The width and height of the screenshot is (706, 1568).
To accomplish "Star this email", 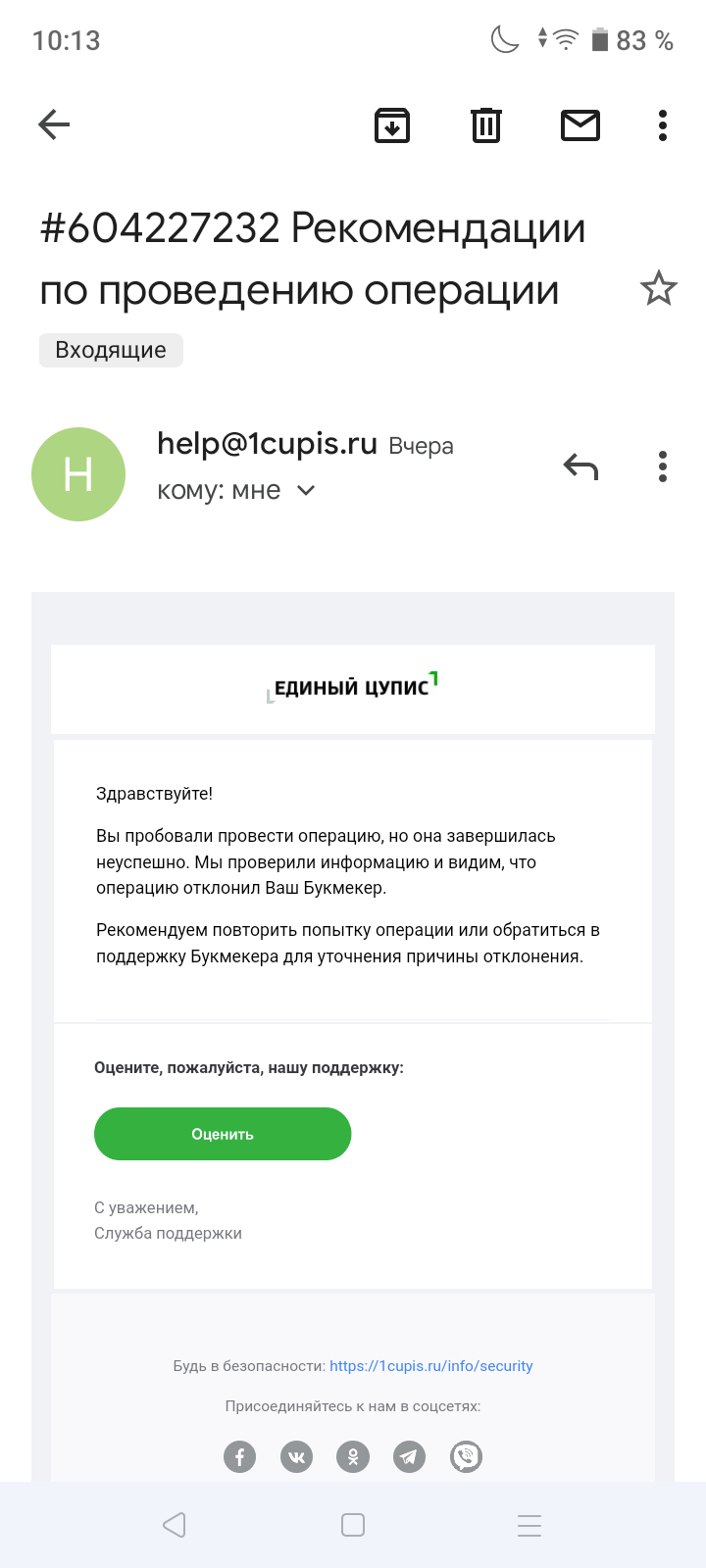I will 658,288.
